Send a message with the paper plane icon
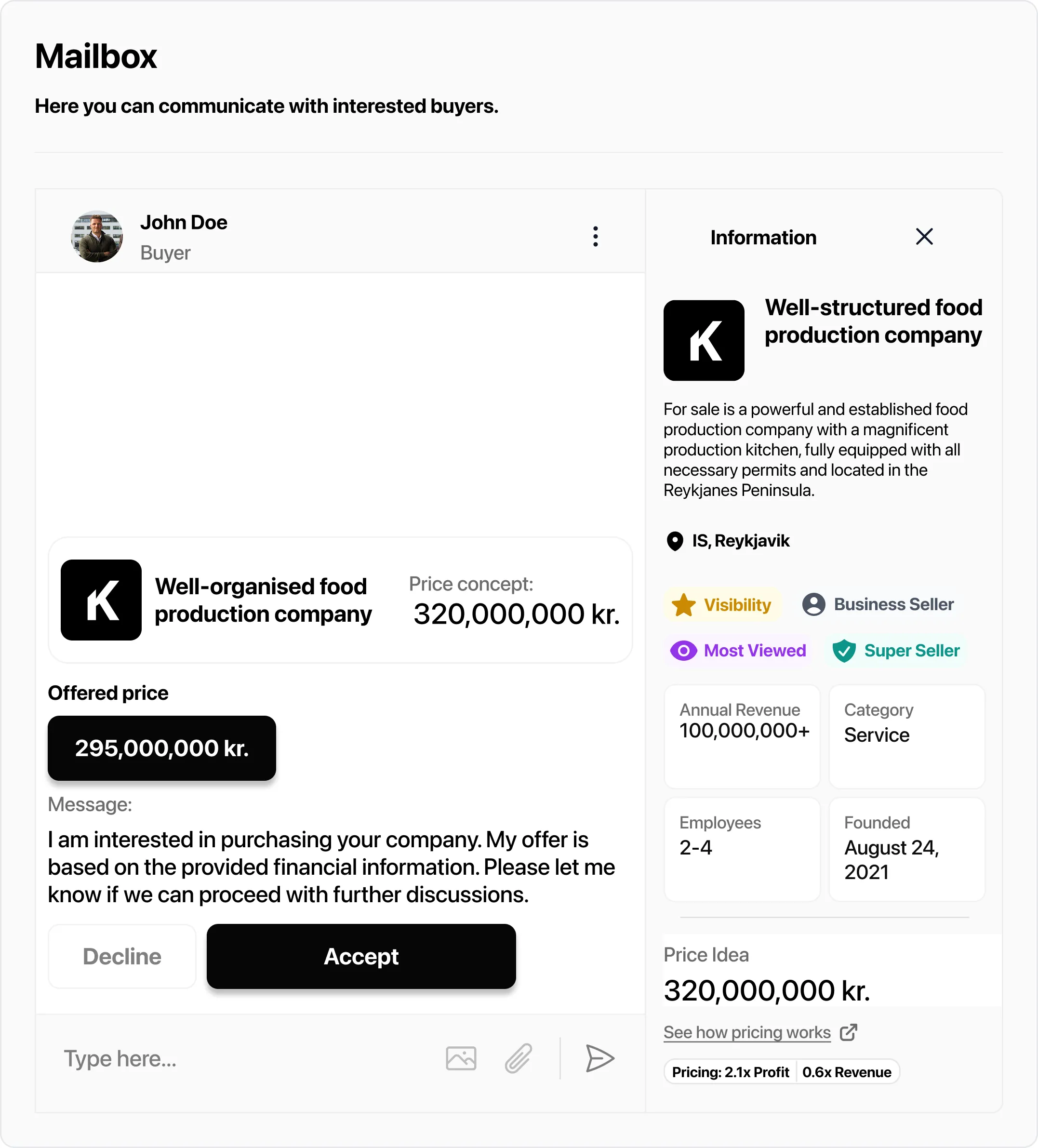Image resolution: width=1038 pixels, height=1148 pixels. 599,1058
